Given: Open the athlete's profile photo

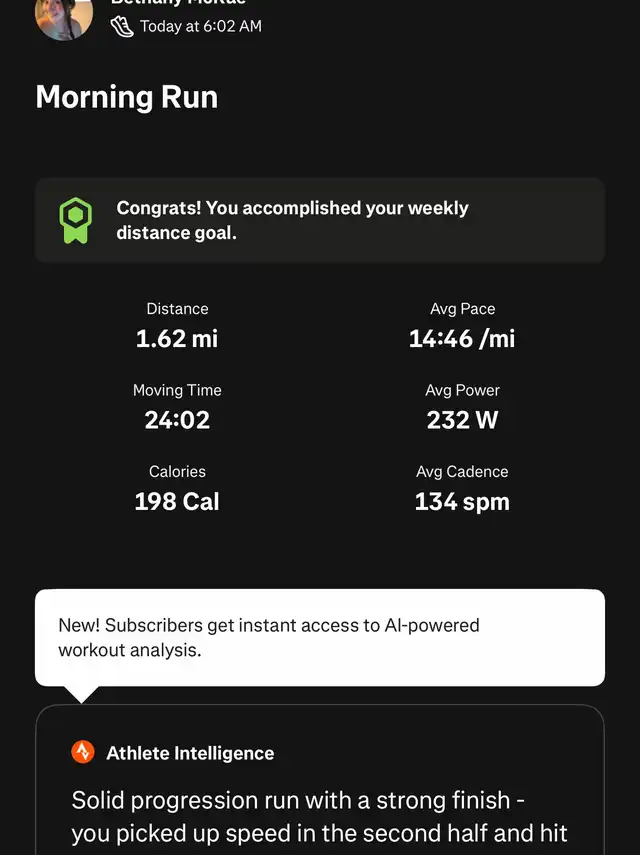Looking at the screenshot, I should (64, 17).
